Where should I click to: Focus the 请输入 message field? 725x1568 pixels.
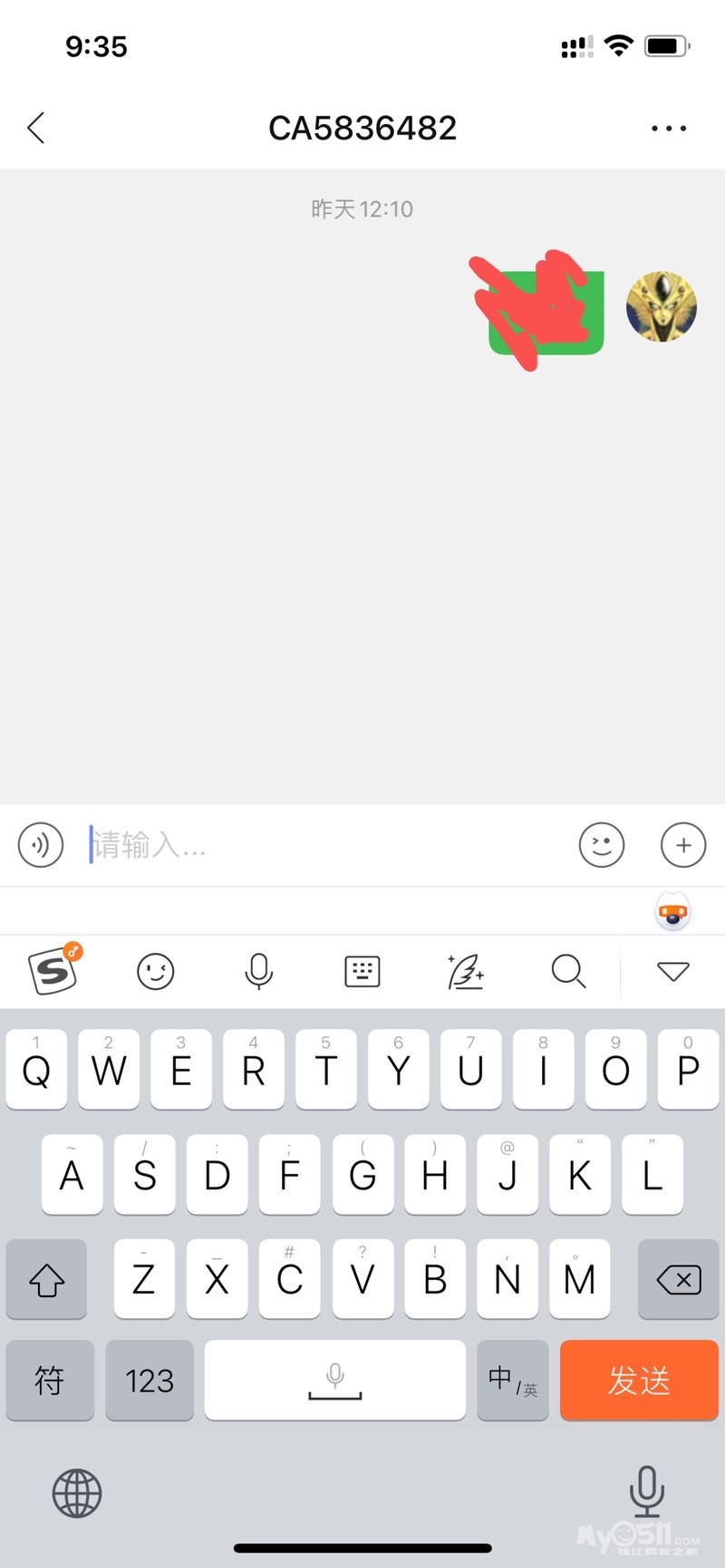[x=326, y=845]
